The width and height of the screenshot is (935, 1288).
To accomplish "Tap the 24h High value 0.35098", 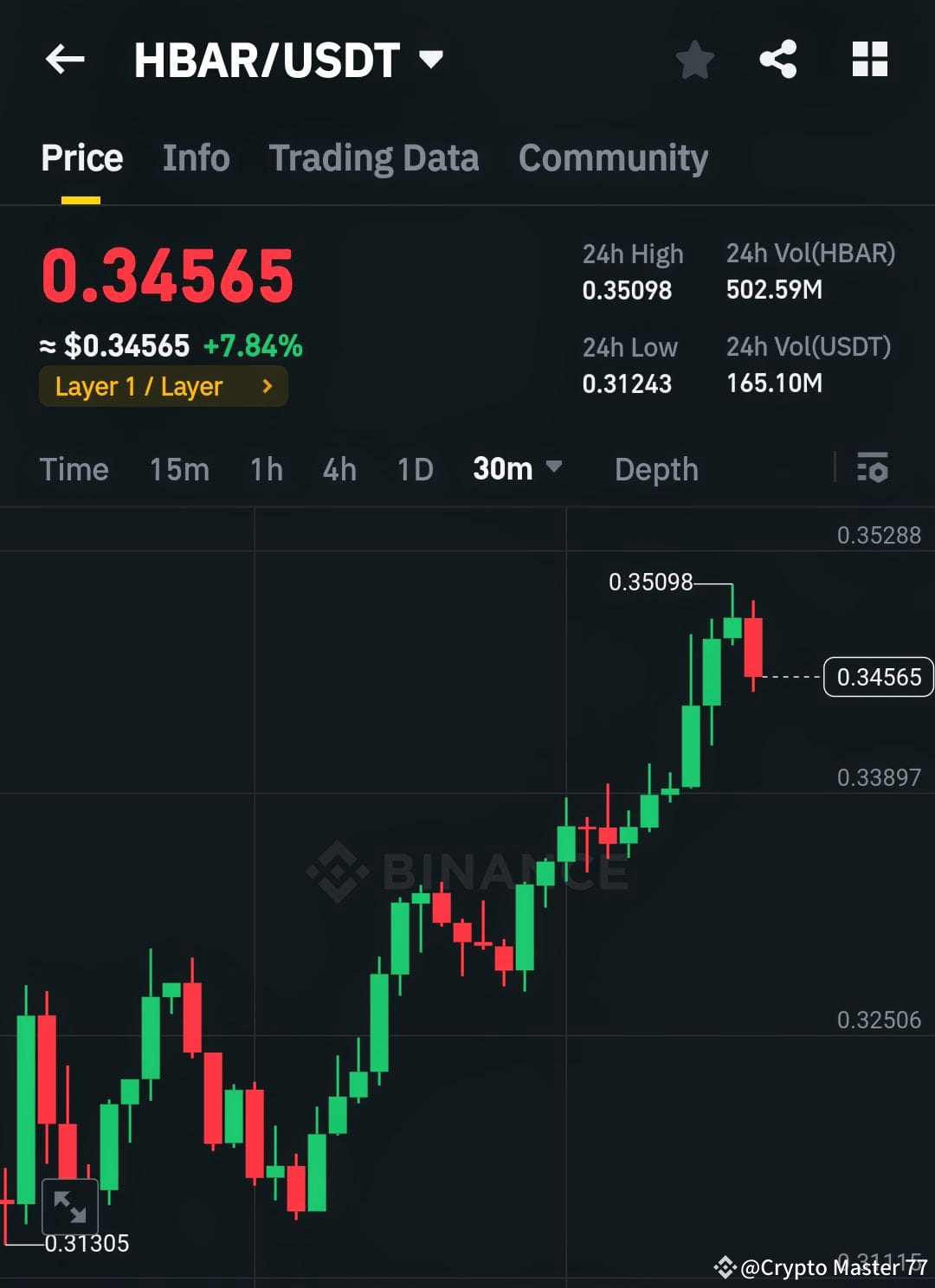I will [627, 291].
